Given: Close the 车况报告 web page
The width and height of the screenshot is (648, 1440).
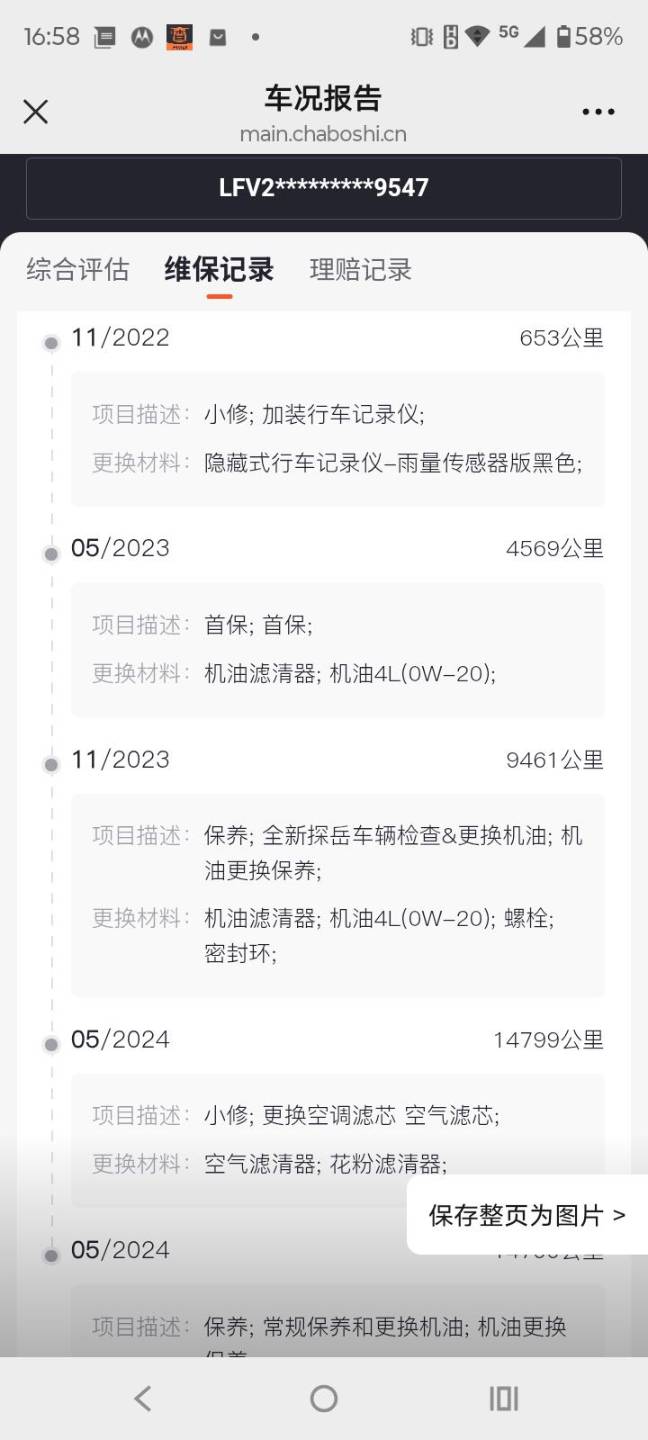Looking at the screenshot, I should 36,112.
